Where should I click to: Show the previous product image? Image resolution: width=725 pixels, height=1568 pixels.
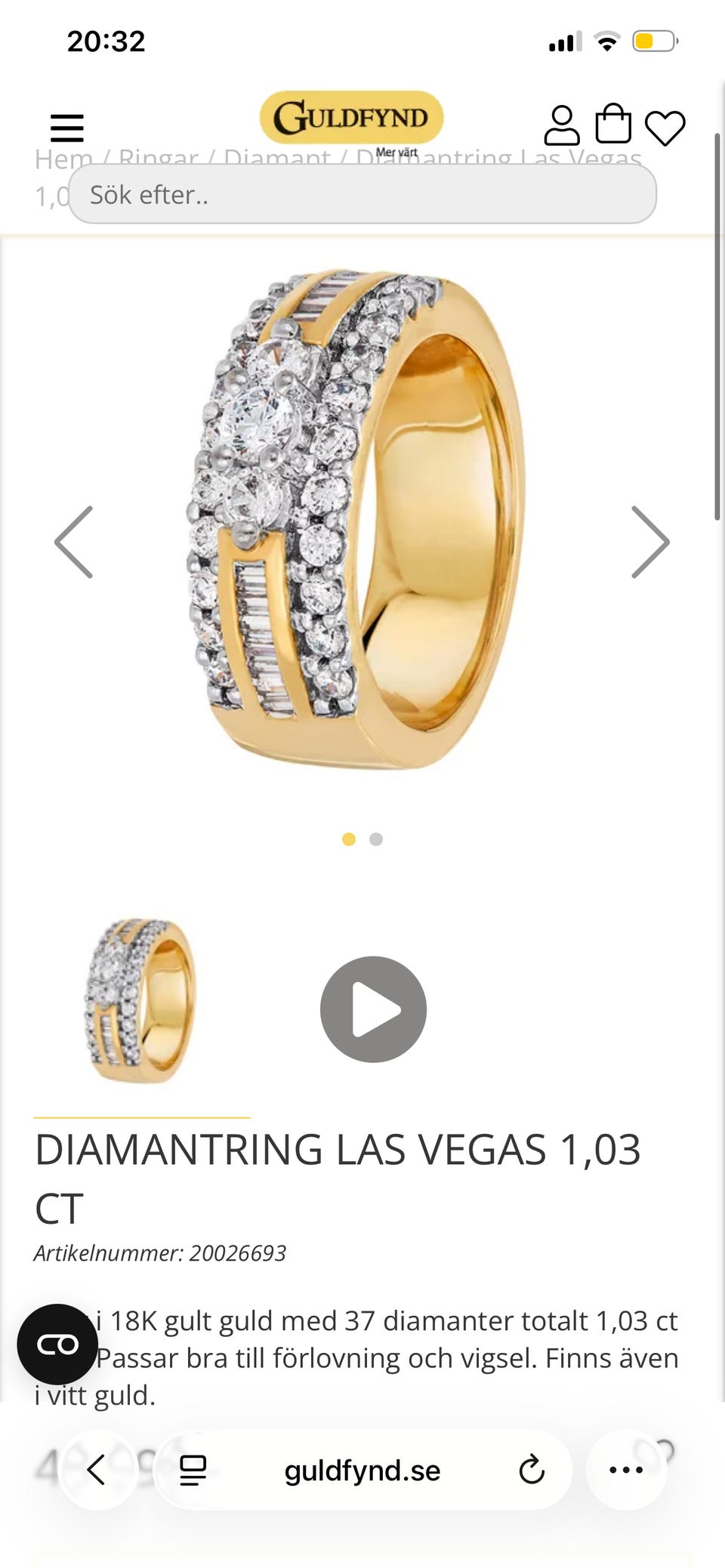coord(74,542)
